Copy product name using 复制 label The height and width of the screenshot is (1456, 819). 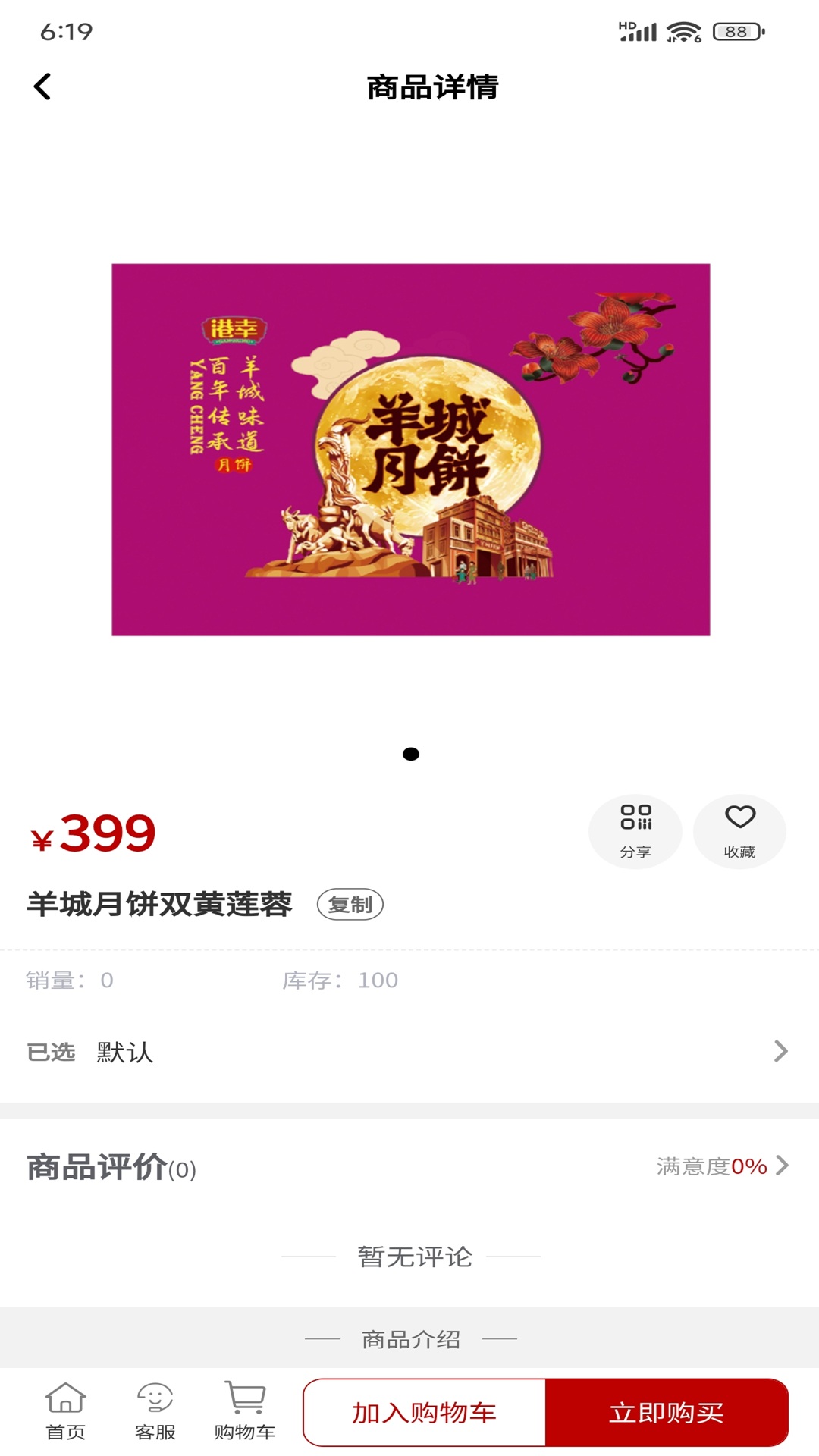[350, 904]
